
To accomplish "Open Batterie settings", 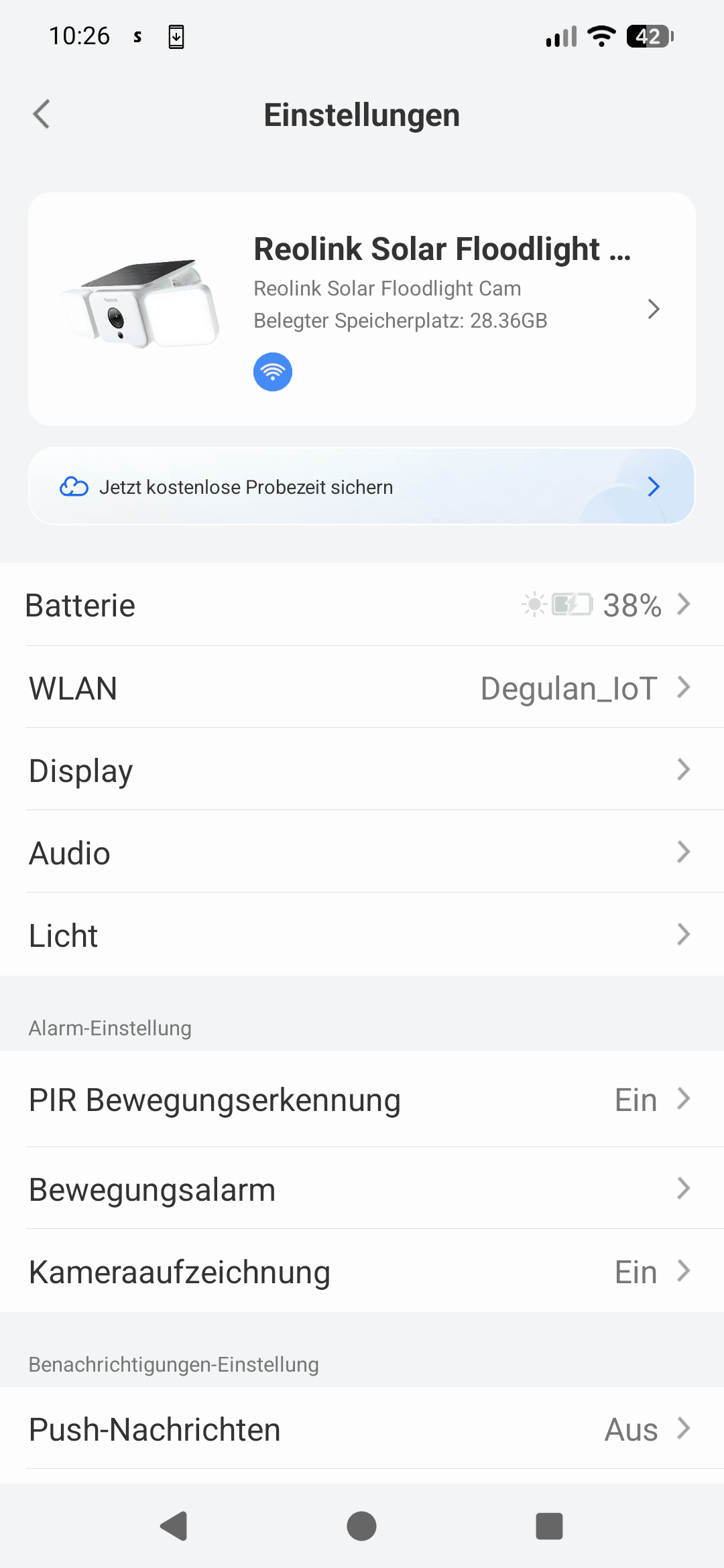I will pyautogui.click(x=362, y=605).
